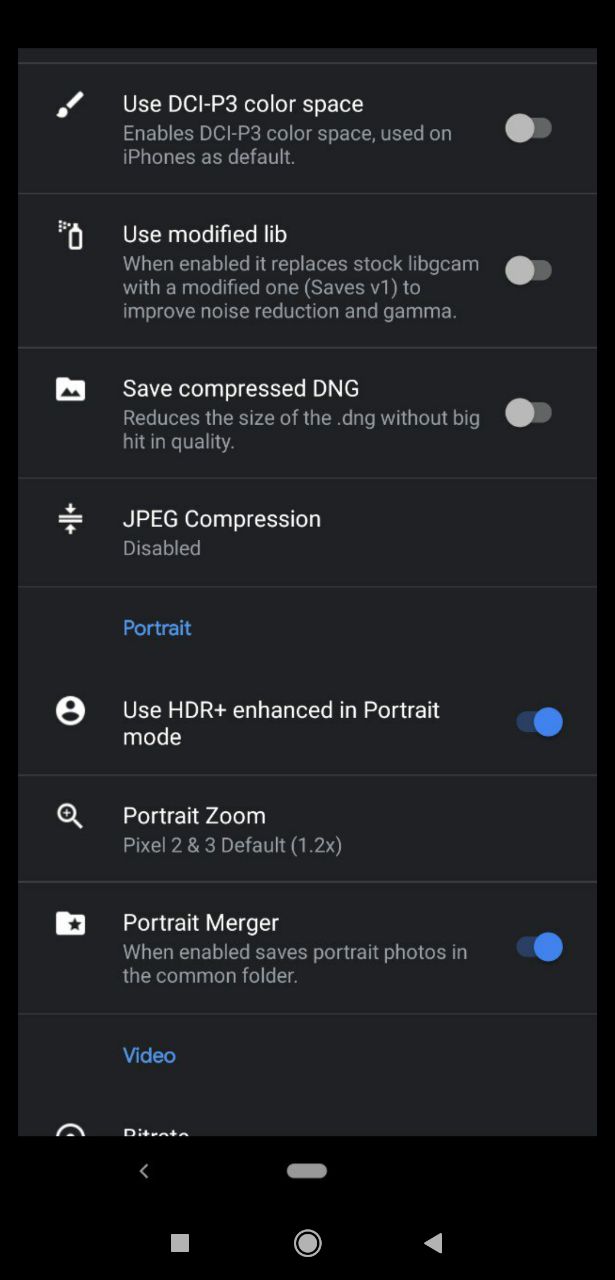
Task: Open the Portrait Zoom option
Action: 232,829
